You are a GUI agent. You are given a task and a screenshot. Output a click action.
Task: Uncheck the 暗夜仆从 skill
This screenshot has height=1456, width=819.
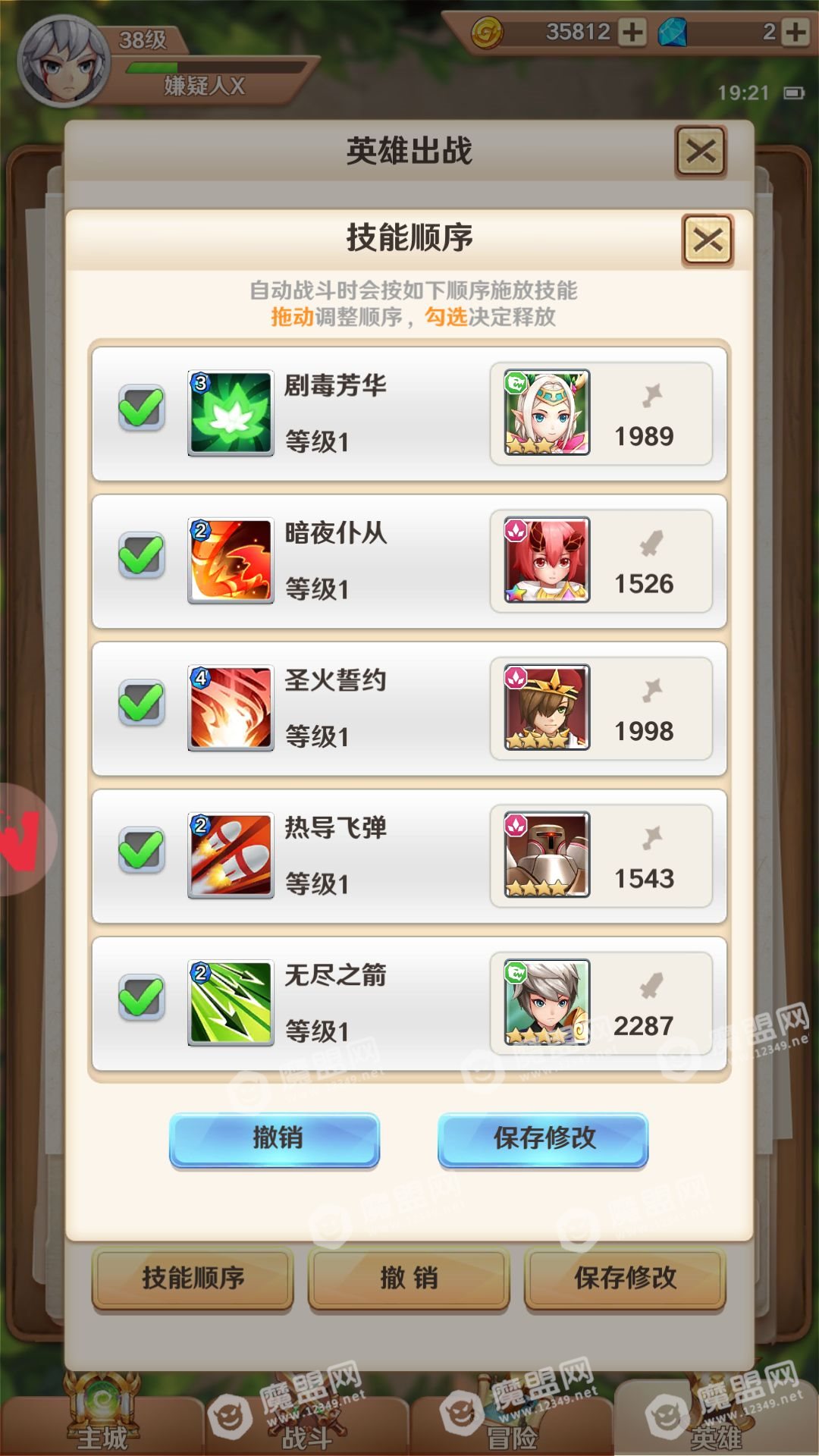[142, 556]
